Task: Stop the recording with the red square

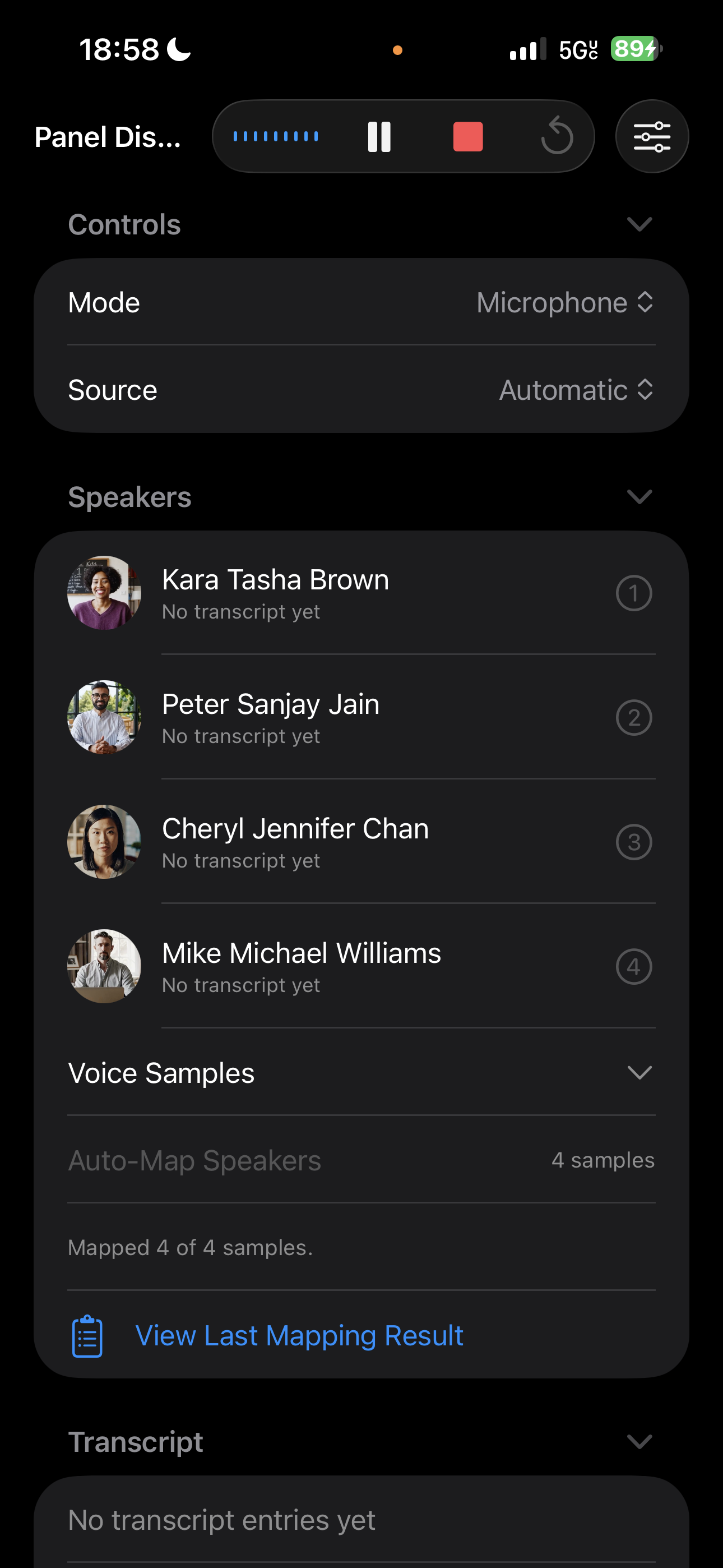Action: click(467, 136)
